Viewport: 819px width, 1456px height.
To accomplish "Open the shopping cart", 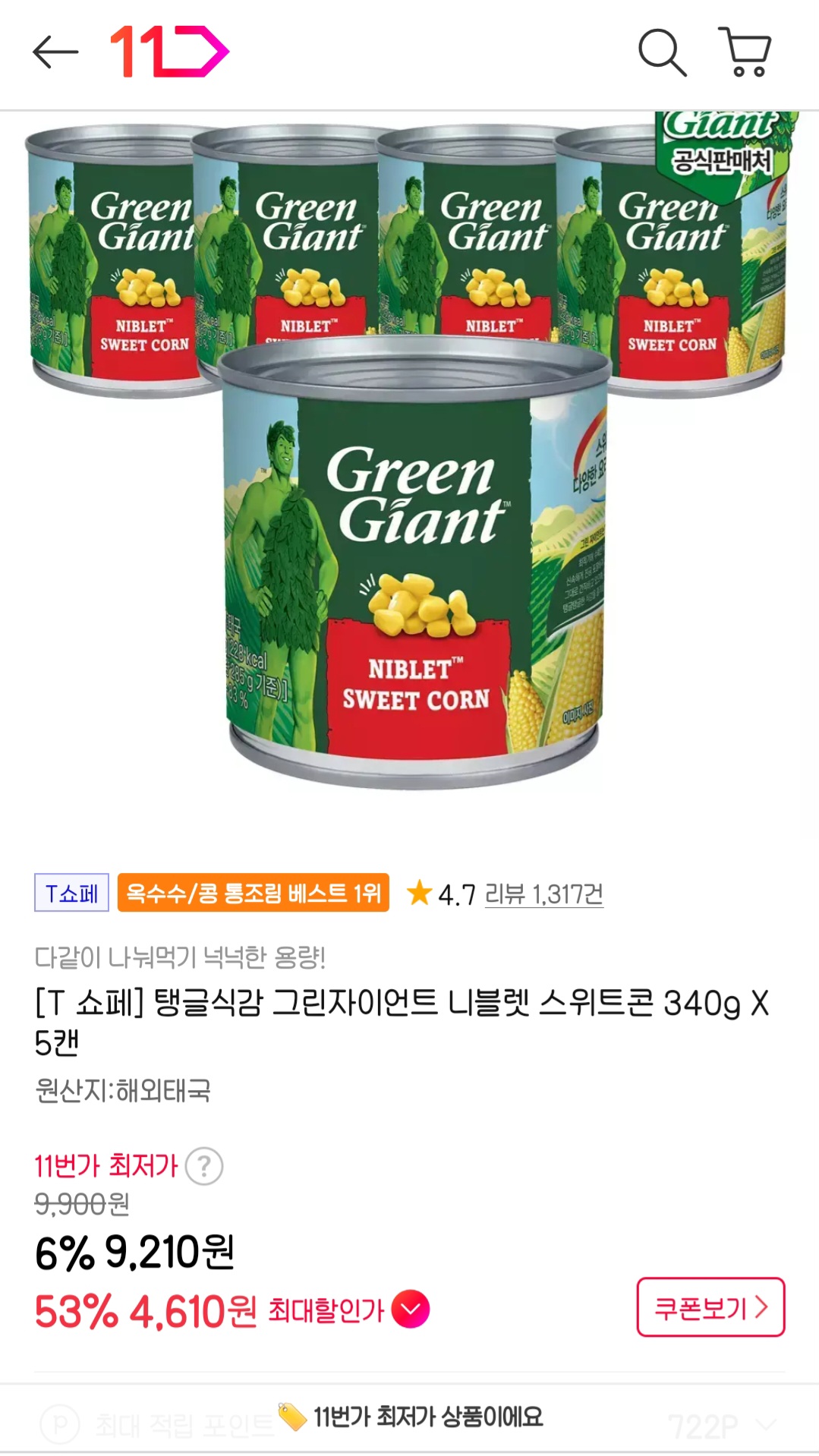I will pyautogui.click(x=746, y=52).
